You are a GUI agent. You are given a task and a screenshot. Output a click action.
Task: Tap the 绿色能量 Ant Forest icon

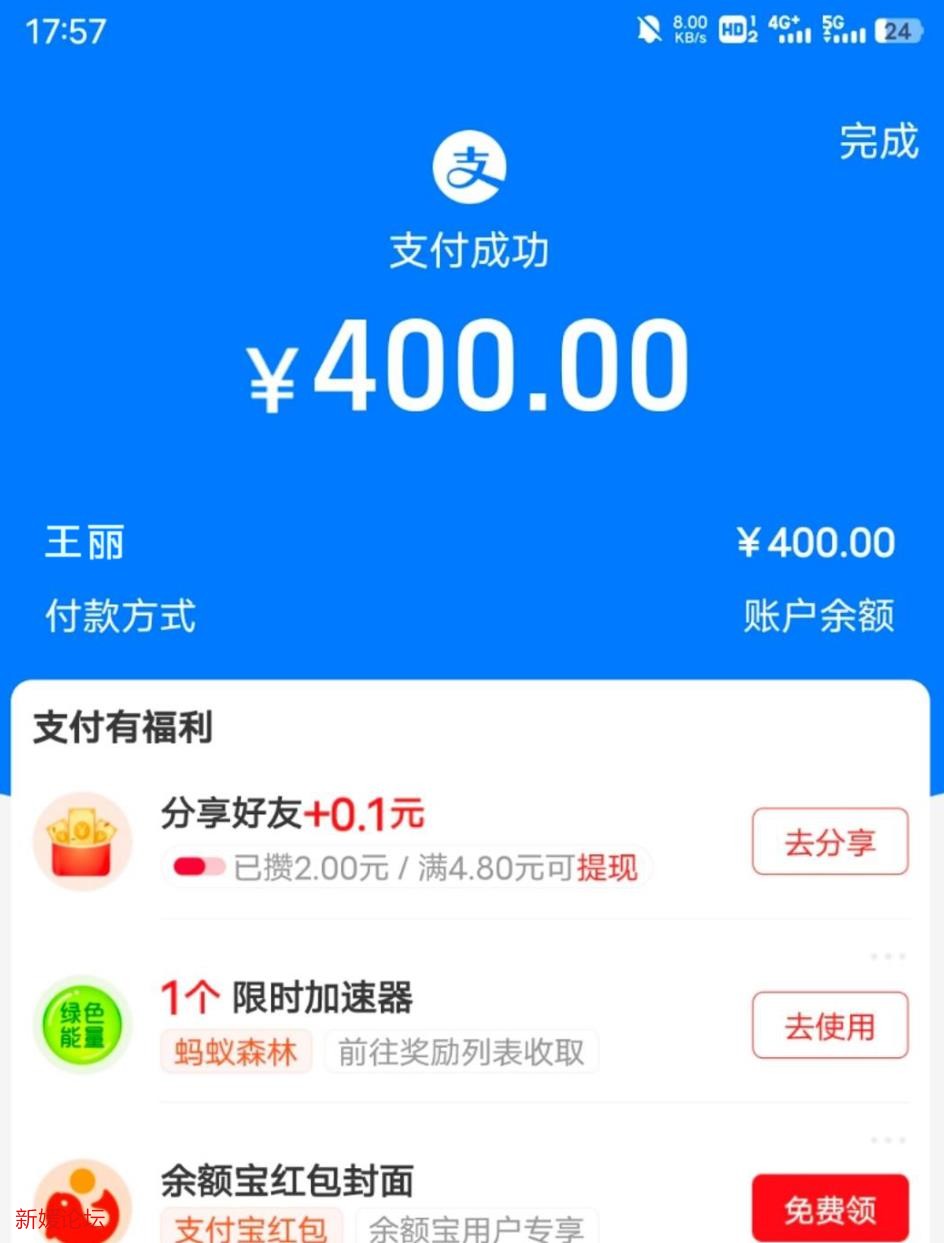tap(82, 1025)
